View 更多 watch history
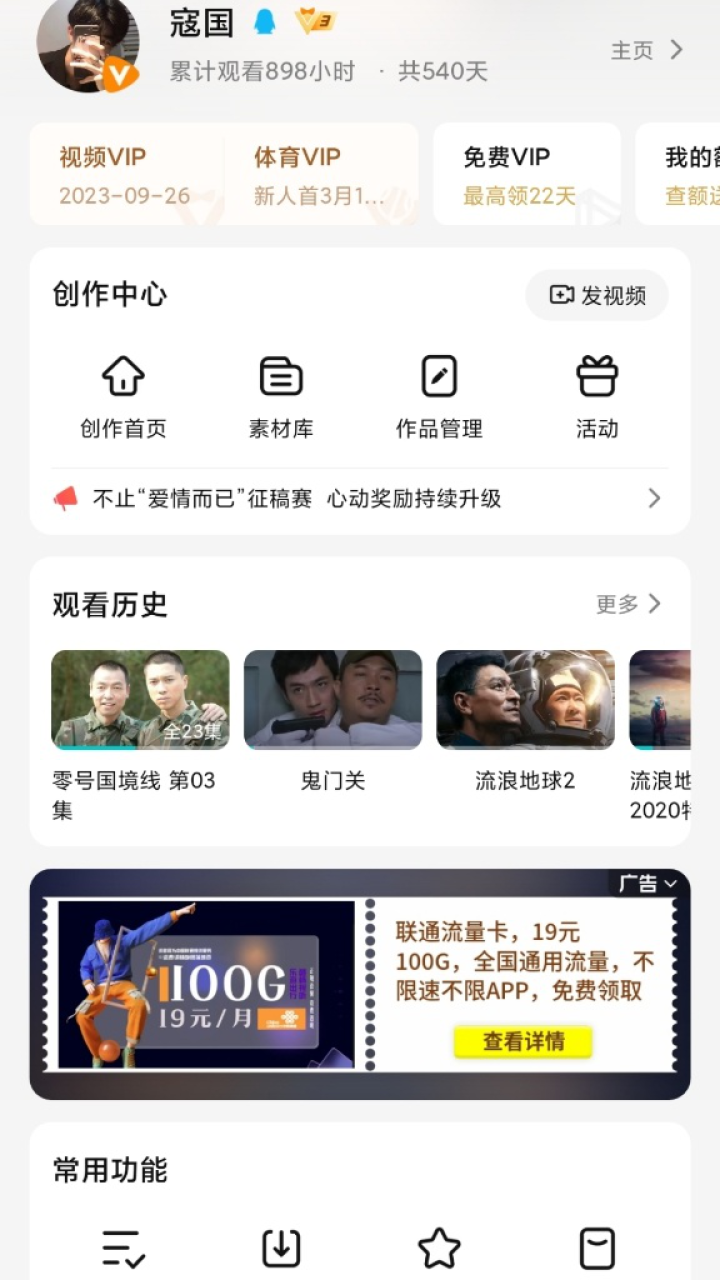The width and height of the screenshot is (720, 1280). 628,604
